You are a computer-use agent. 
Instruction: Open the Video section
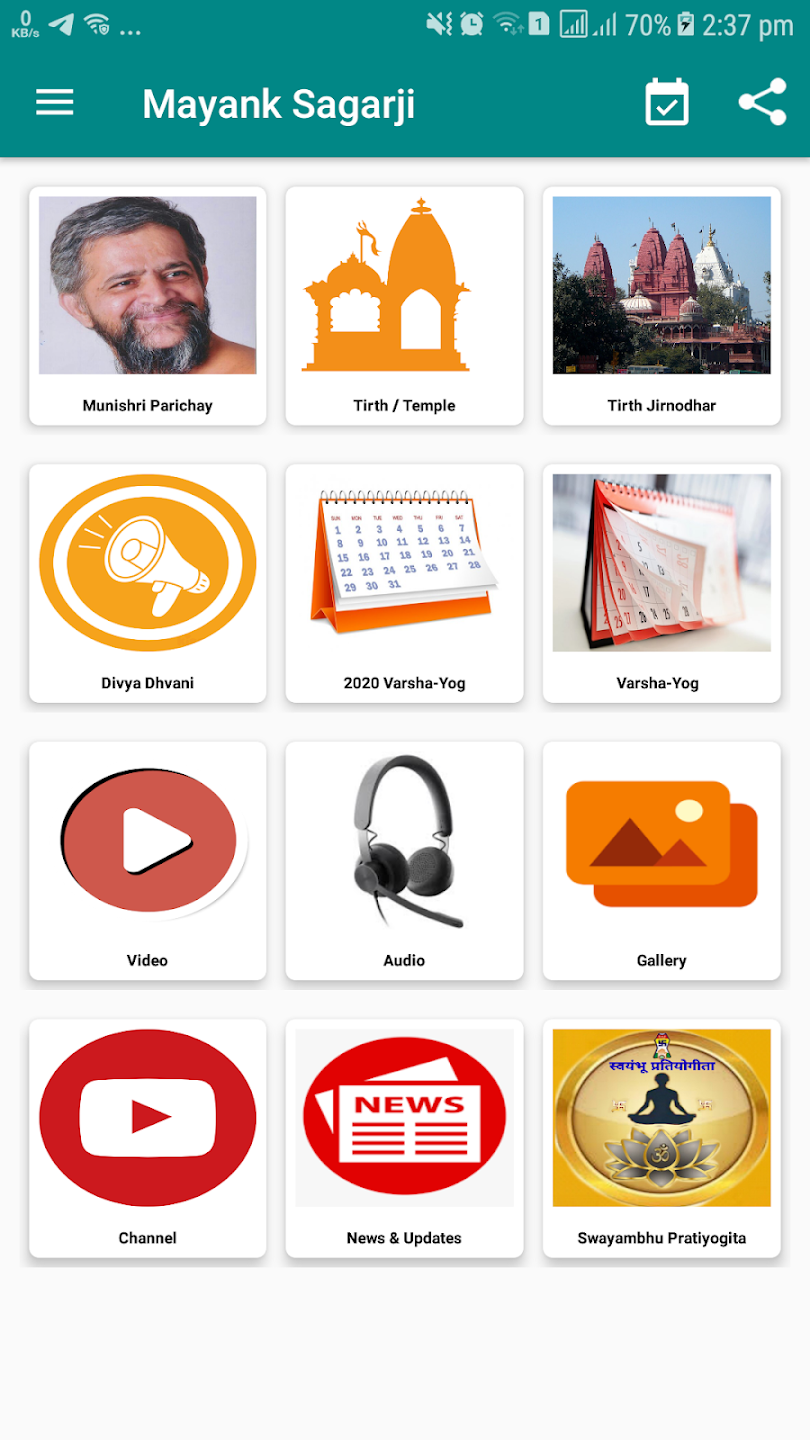tap(148, 860)
